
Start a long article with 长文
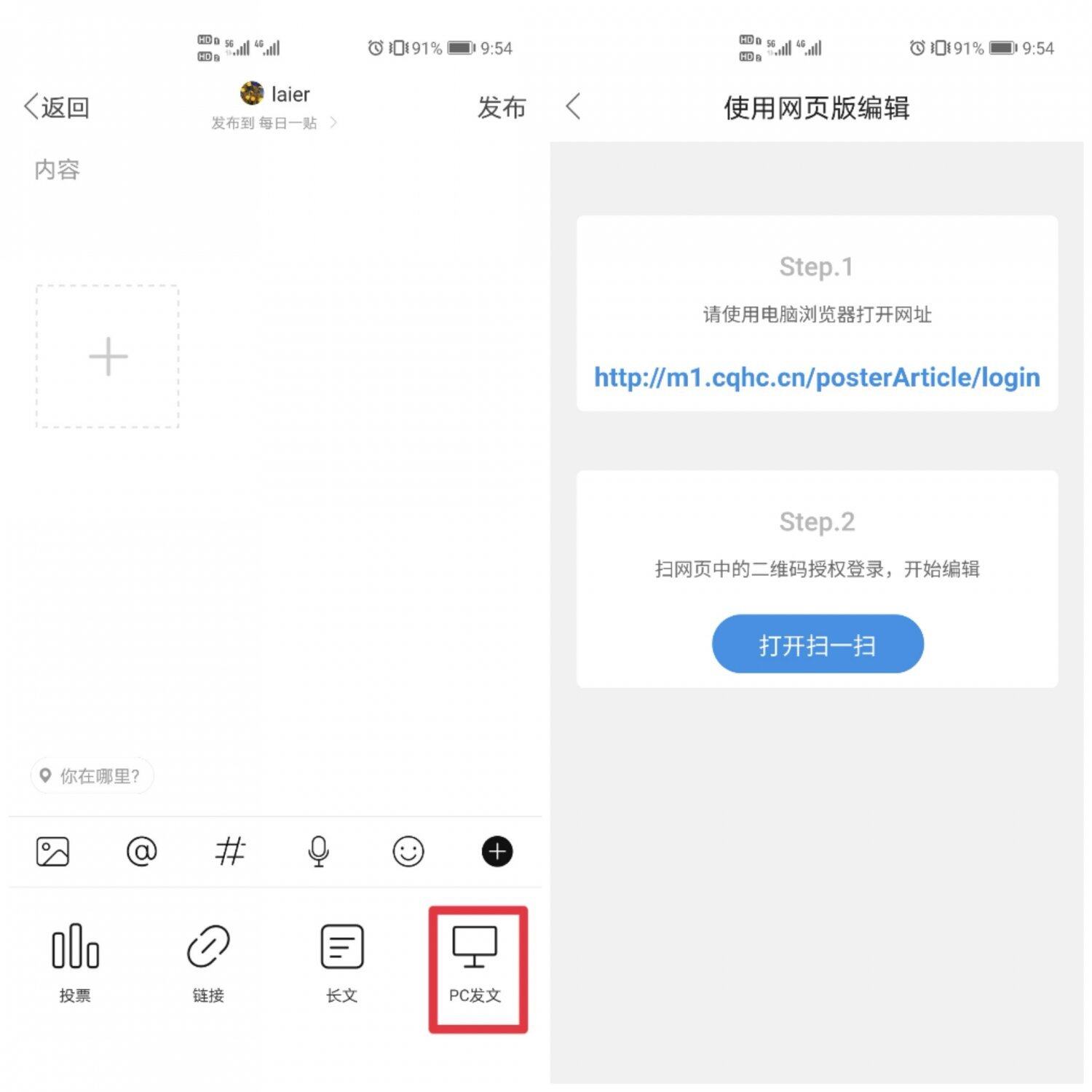(342, 962)
